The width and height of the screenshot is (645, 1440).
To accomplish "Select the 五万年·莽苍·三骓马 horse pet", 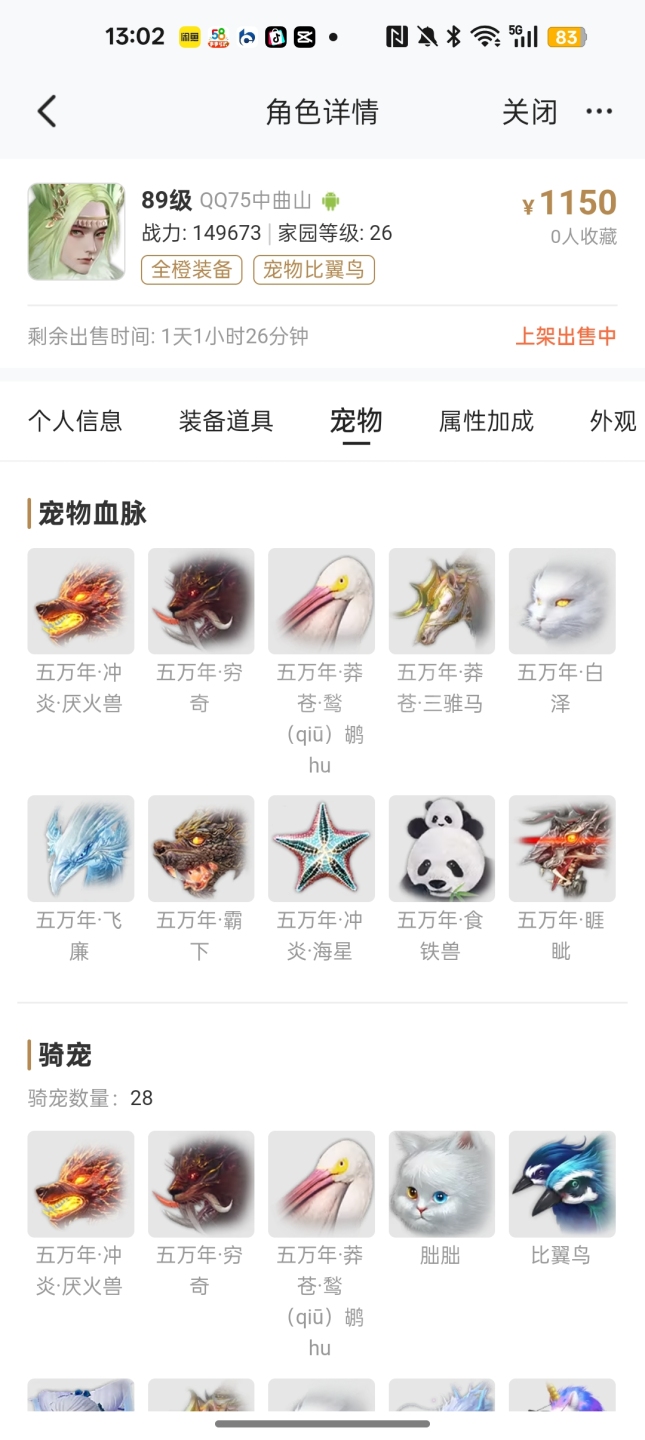I will coord(441,601).
